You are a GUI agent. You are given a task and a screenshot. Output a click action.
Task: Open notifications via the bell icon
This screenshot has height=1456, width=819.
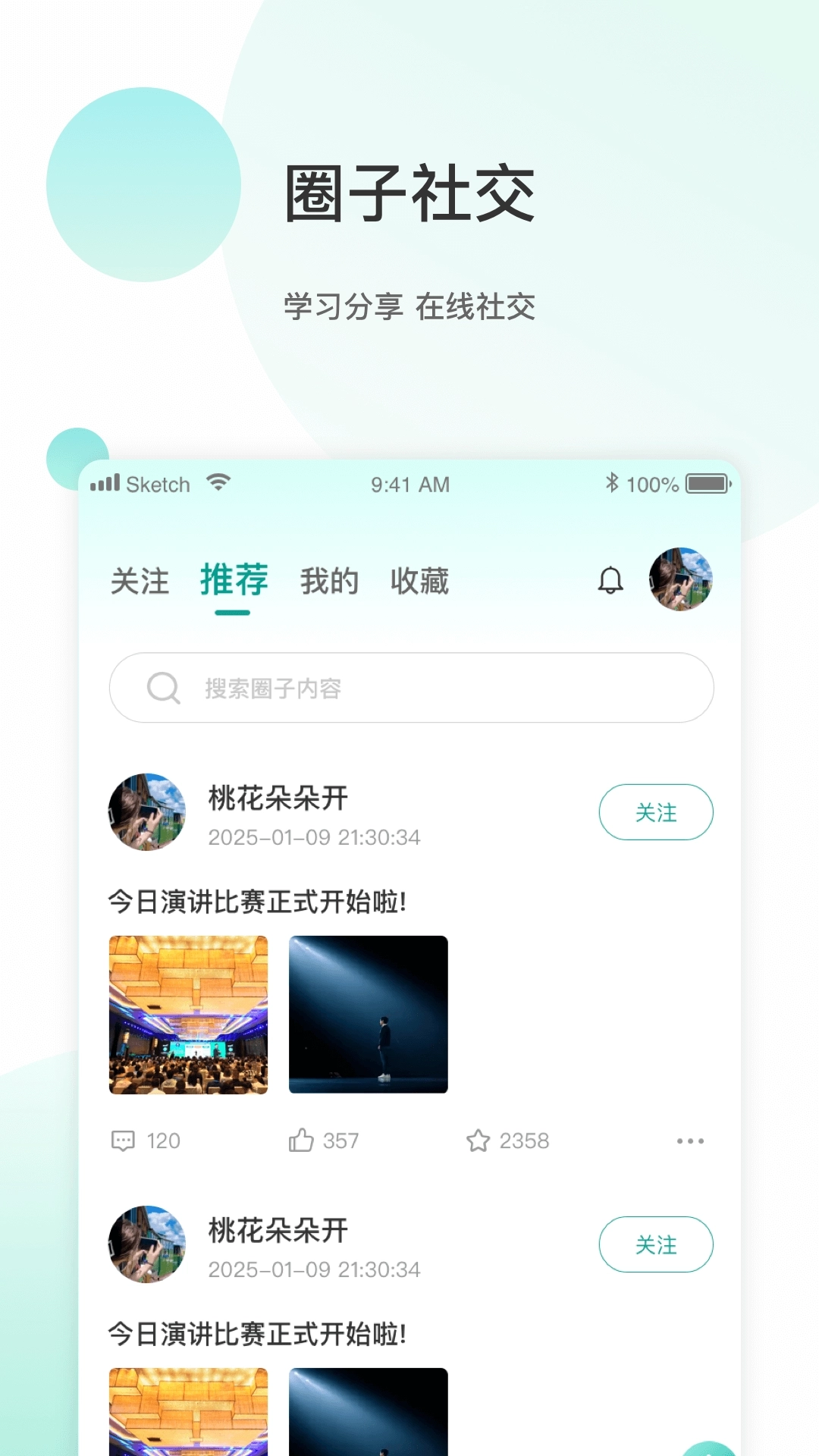coord(609,580)
